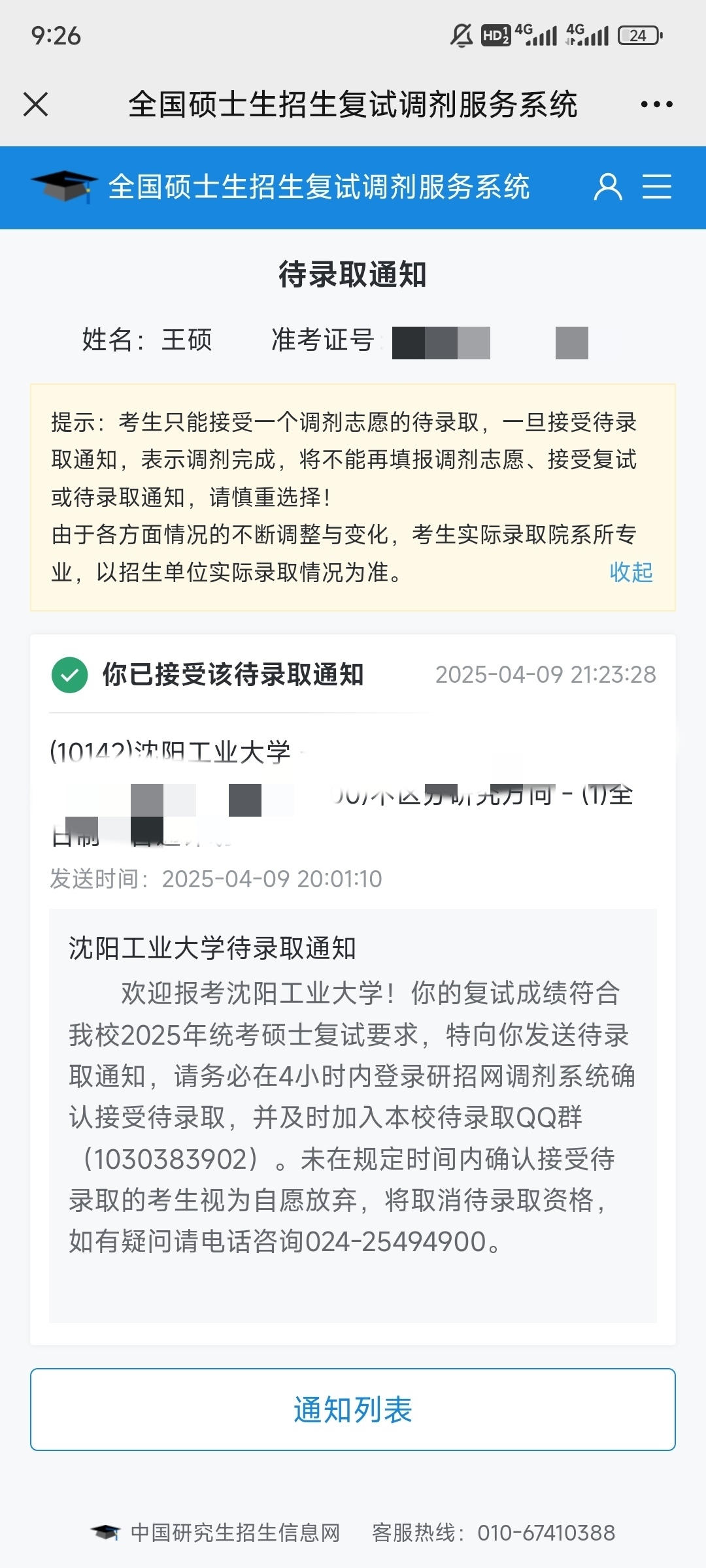Viewport: 706px width, 1568px height.
Task: Open the 中国研究生招生信息网 footer link
Action: [x=235, y=1533]
